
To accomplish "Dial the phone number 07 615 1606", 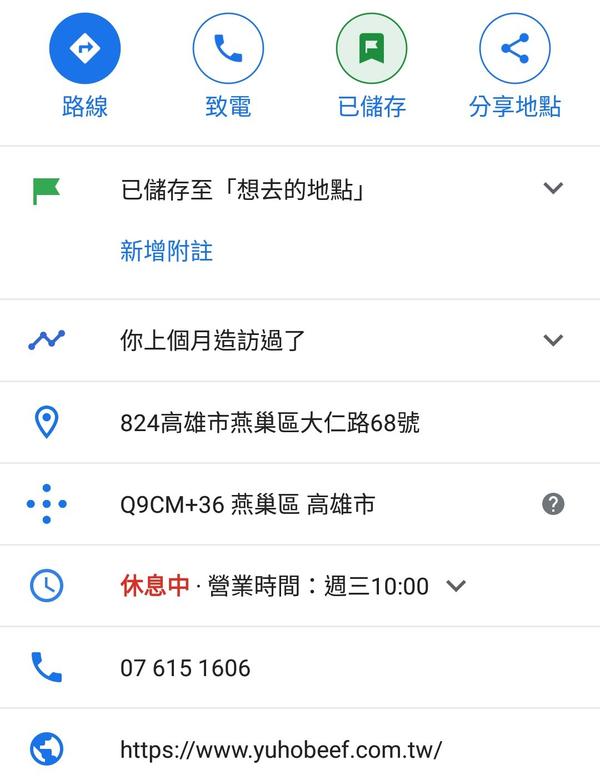I will (x=185, y=668).
